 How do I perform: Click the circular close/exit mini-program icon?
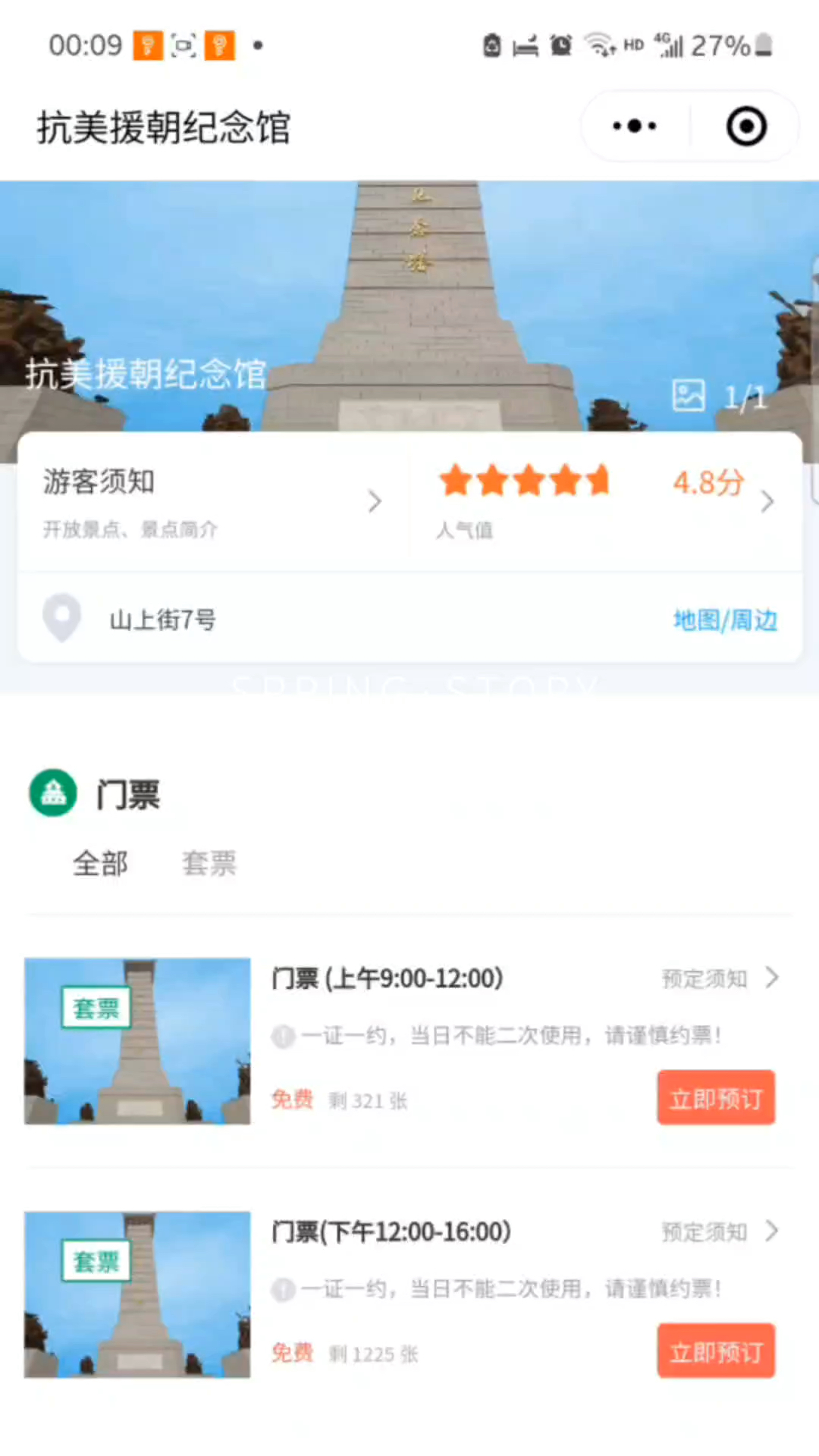pyautogui.click(x=745, y=126)
